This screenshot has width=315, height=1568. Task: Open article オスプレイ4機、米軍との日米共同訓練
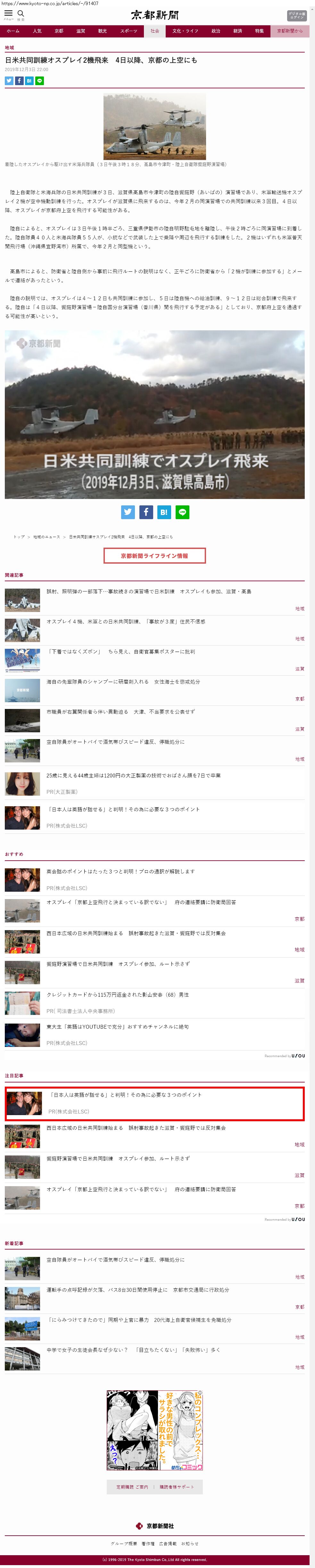click(x=126, y=622)
